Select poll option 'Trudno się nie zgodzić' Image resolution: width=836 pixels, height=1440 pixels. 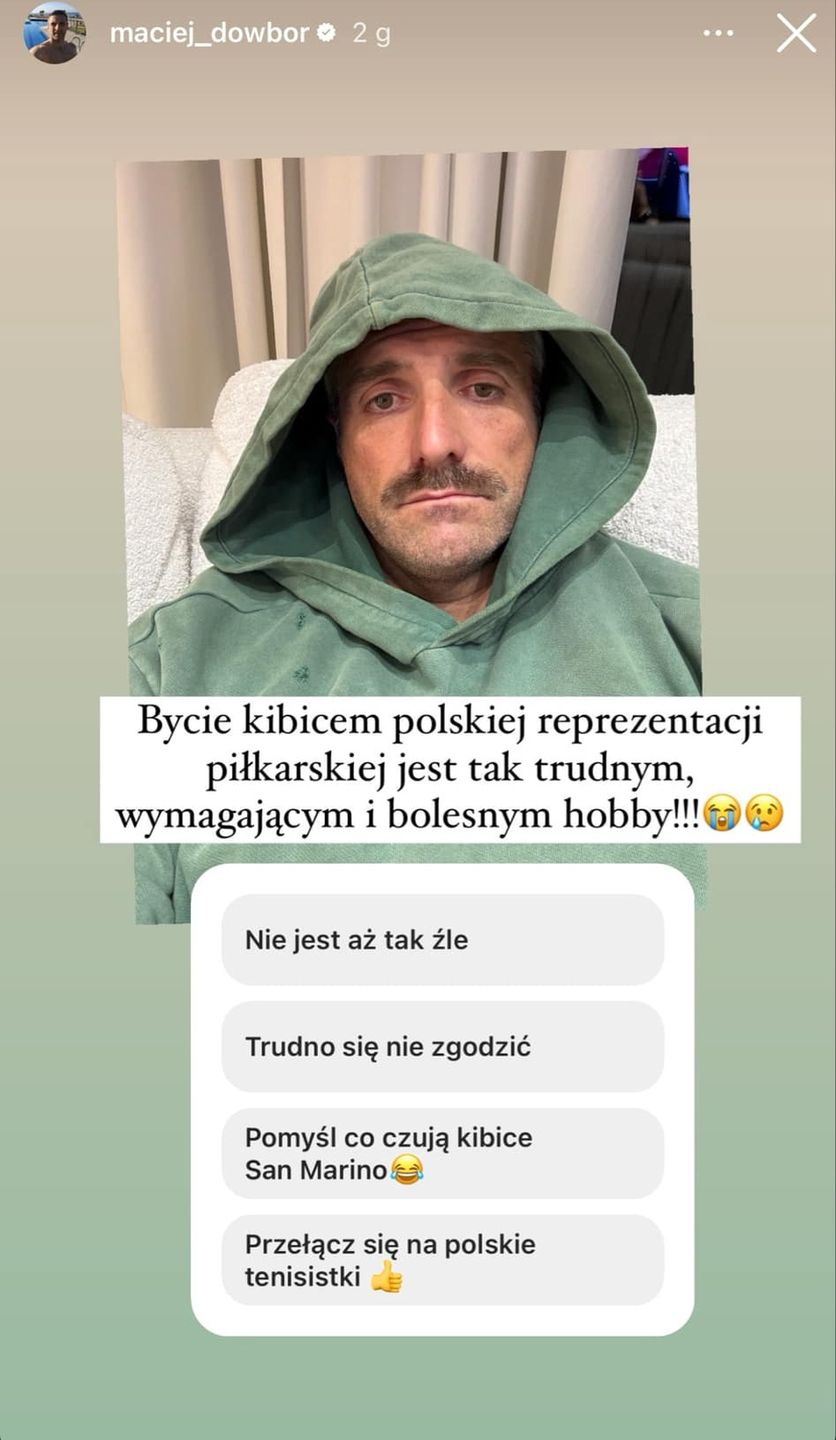click(442, 1047)
